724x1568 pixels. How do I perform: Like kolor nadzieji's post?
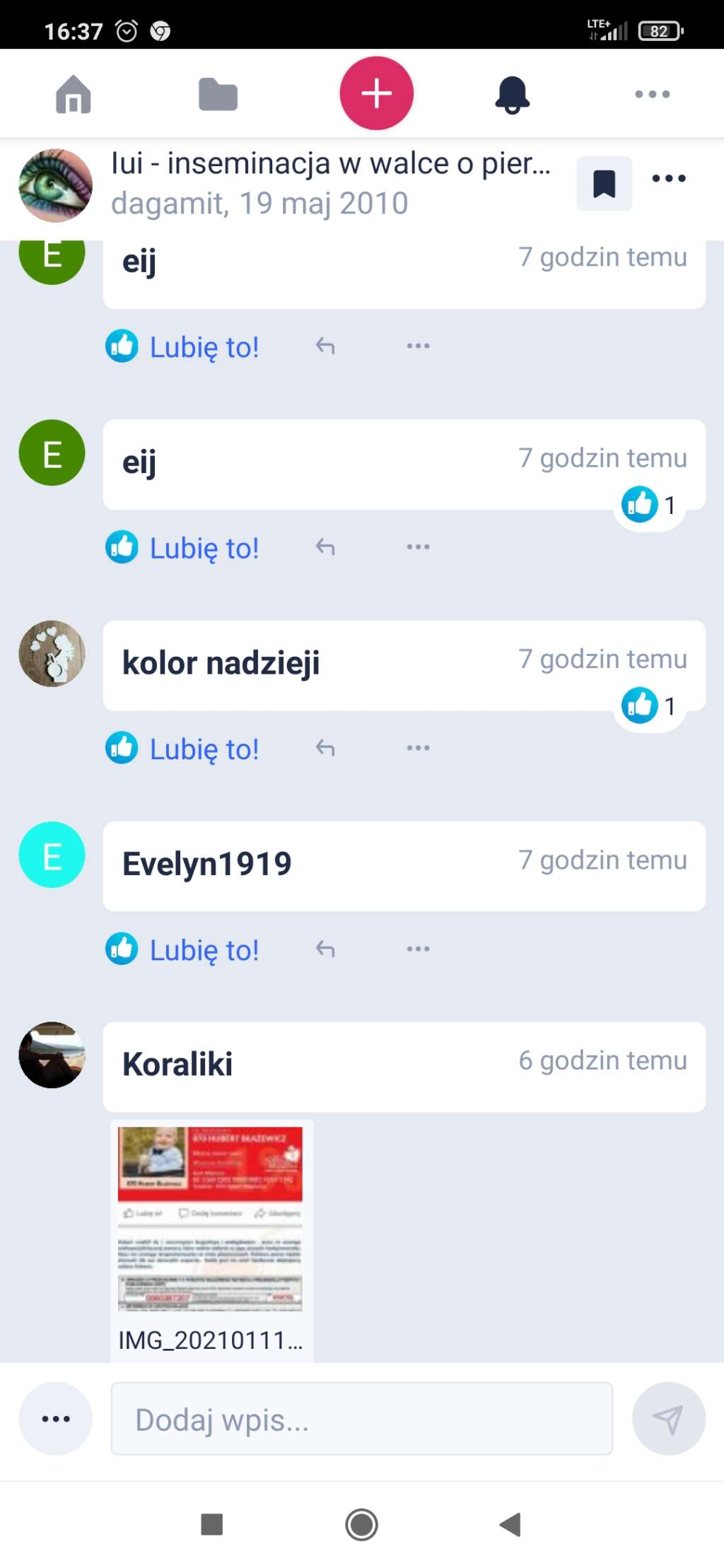coord(183,749)
